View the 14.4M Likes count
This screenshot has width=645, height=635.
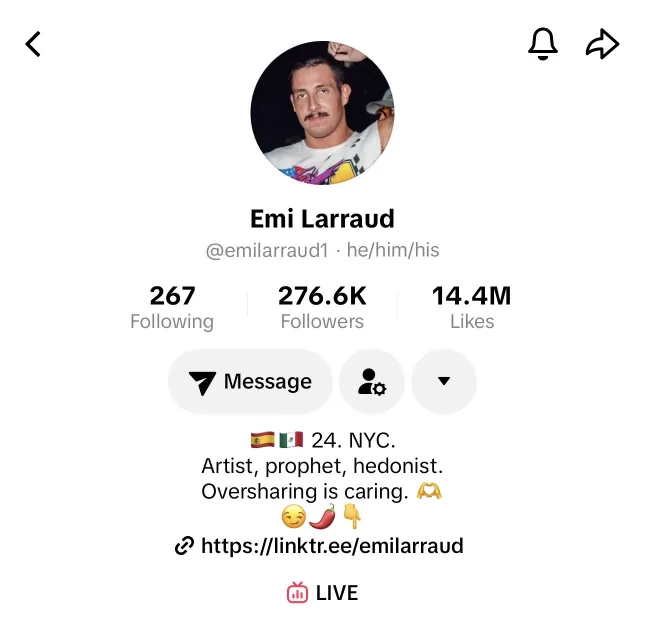click(x=471, y=307)
